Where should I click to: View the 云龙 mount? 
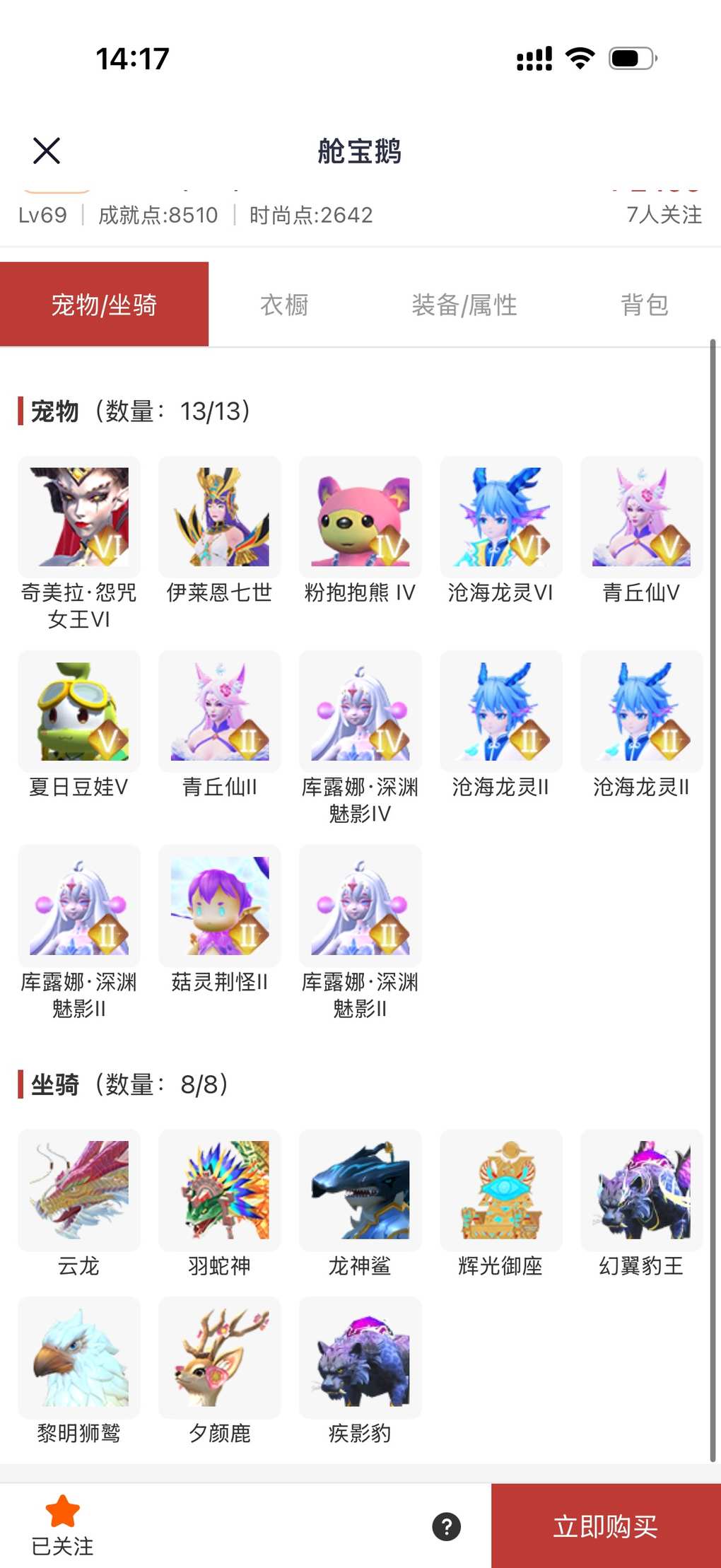click(79, 1190)
